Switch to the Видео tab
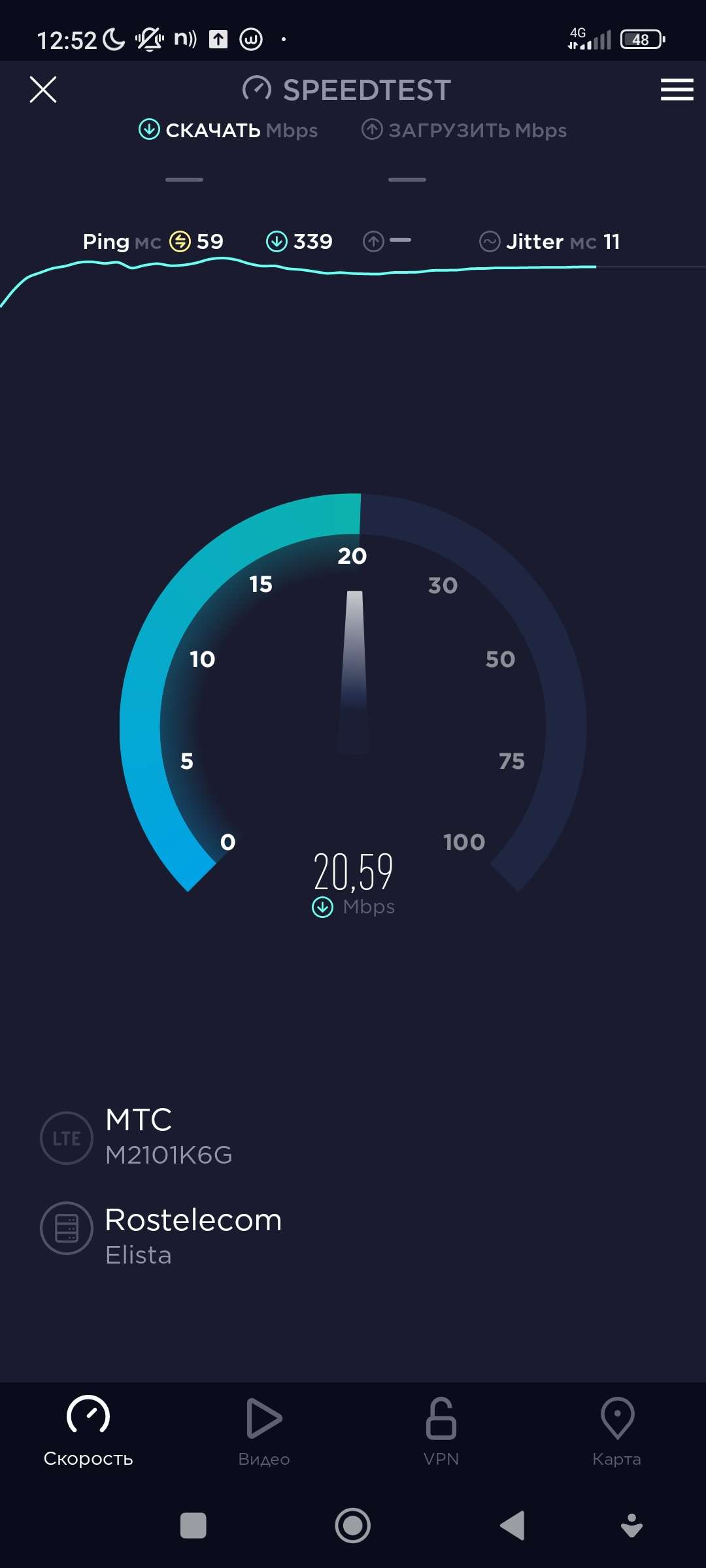This screenshot has height=1568, width=706. coord(264,1431)
